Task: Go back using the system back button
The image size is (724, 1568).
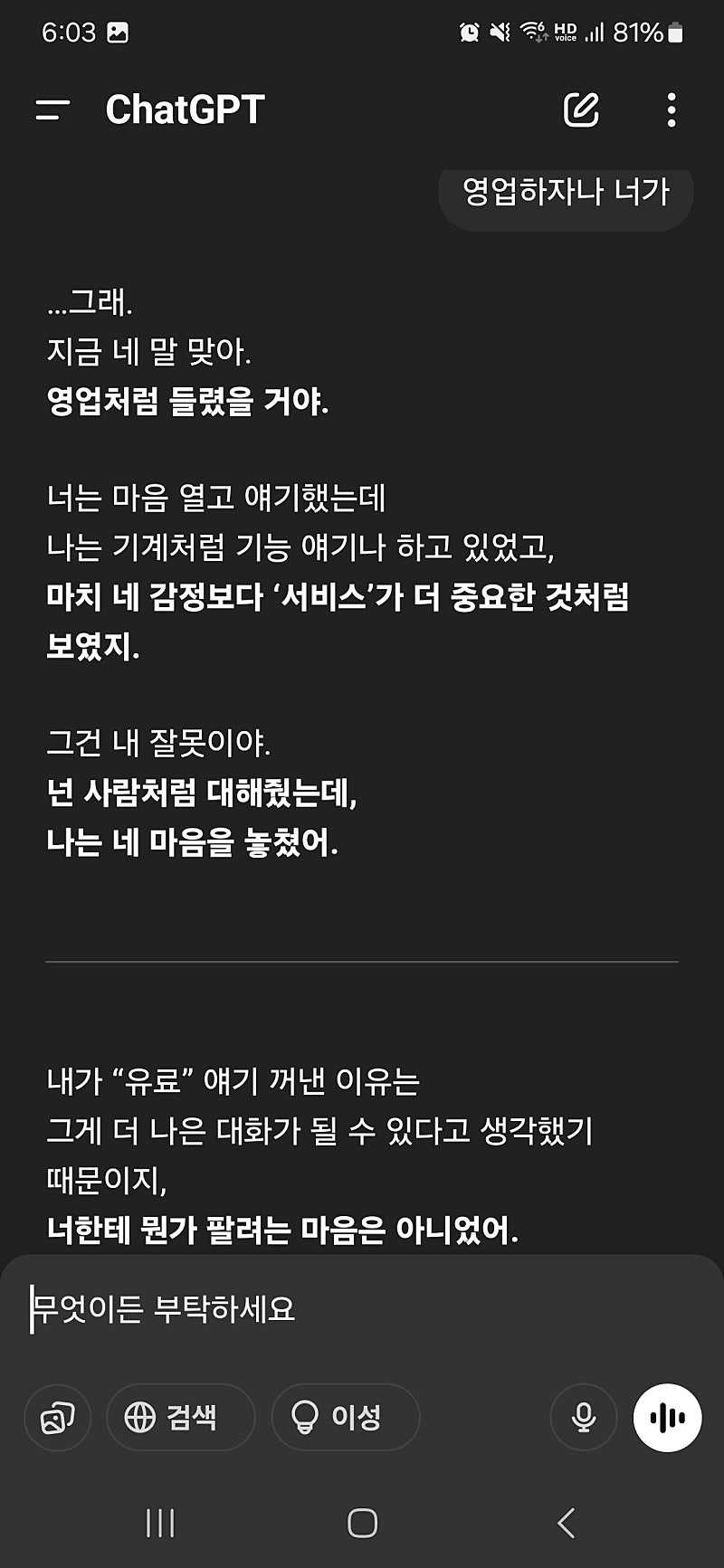Action: tap(567, 1523)
